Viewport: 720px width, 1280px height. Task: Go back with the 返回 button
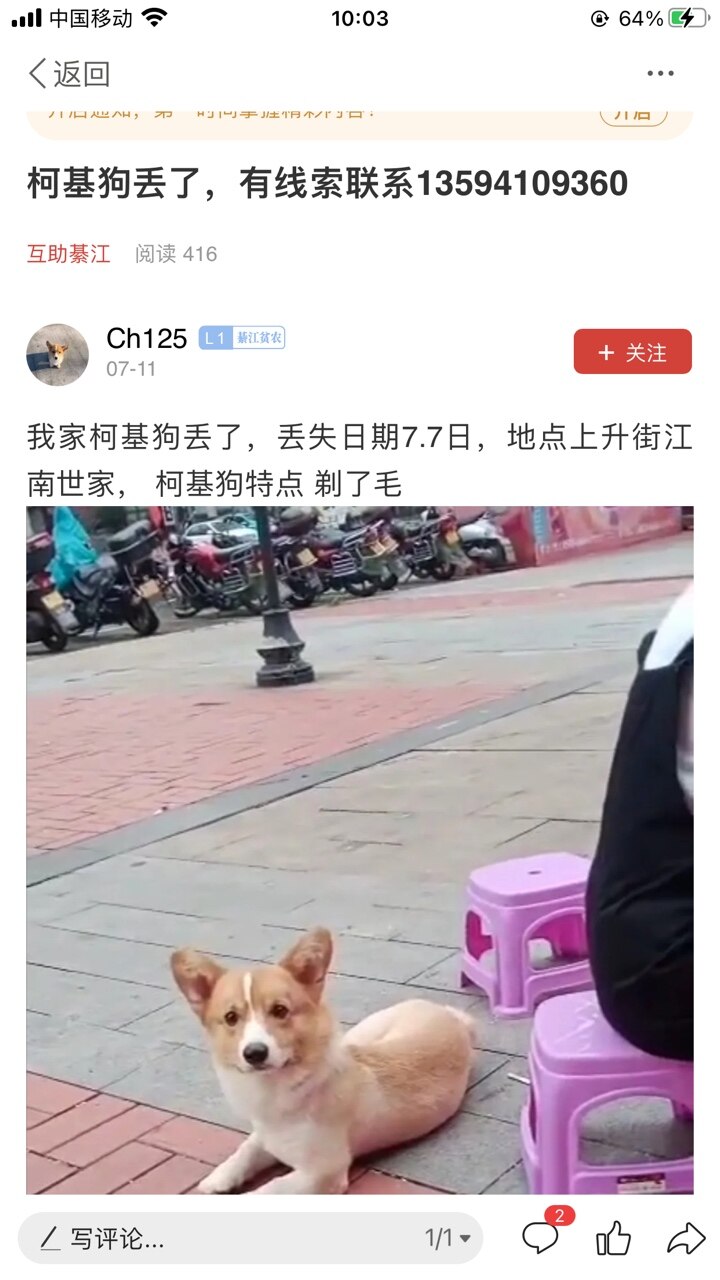click(x=68, y=74)
